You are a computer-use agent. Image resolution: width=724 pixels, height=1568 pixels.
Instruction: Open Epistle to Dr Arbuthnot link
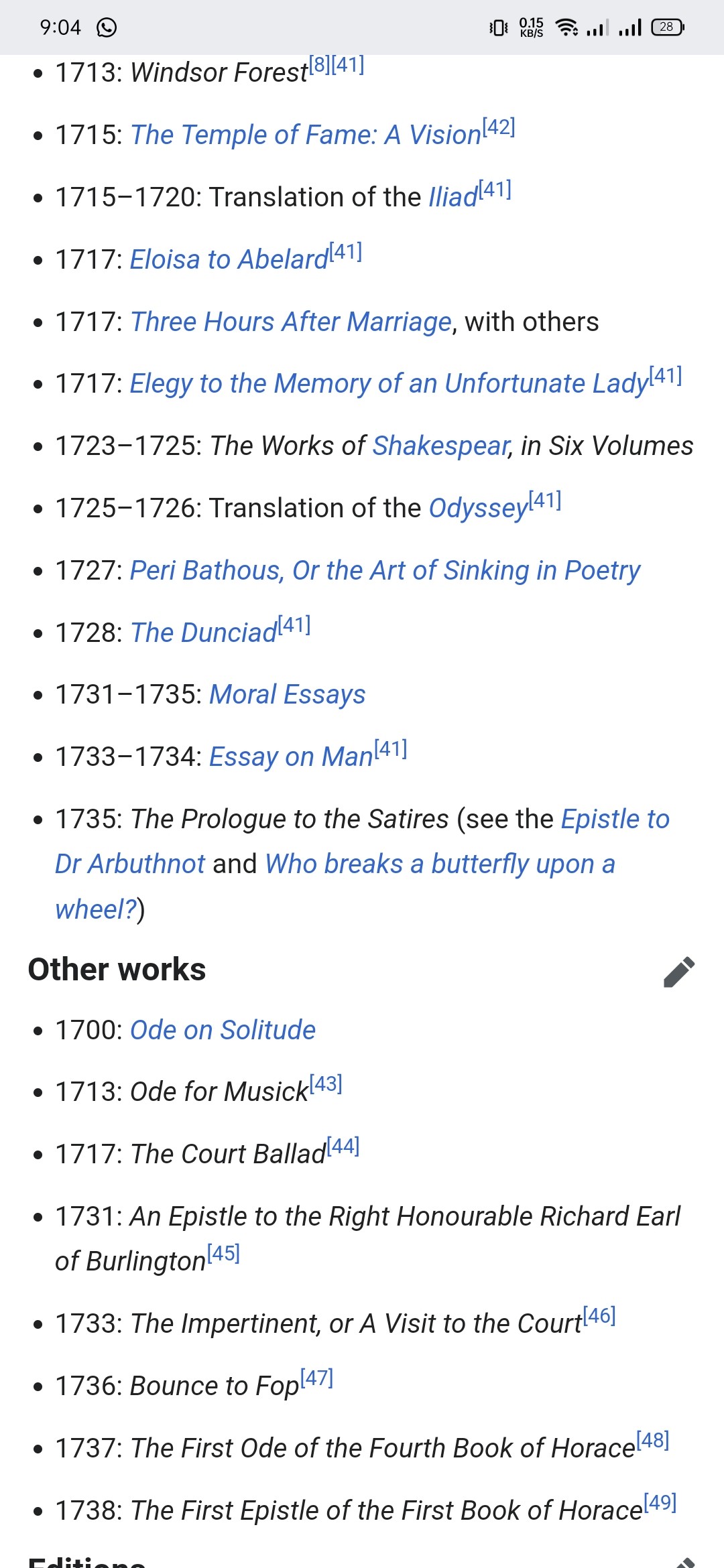tap(362, 842)
